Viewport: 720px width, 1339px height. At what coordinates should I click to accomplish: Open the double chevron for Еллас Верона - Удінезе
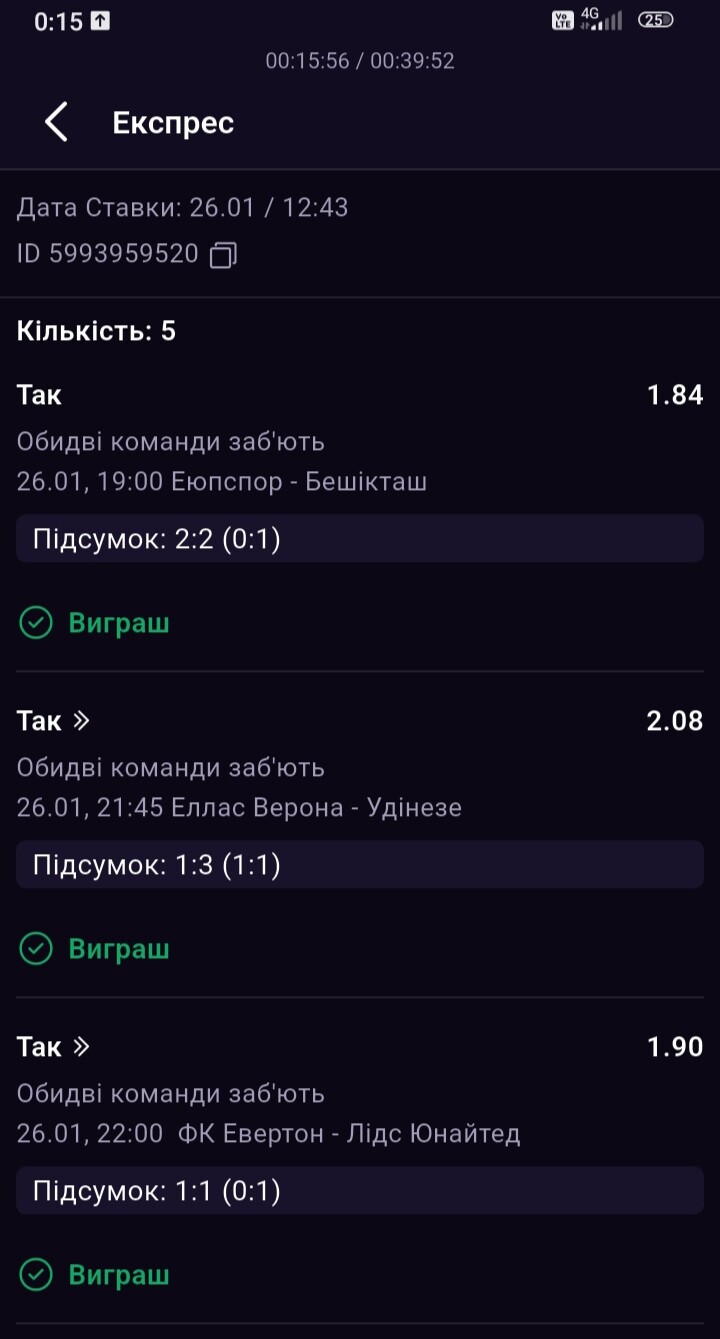coord(82,720)
